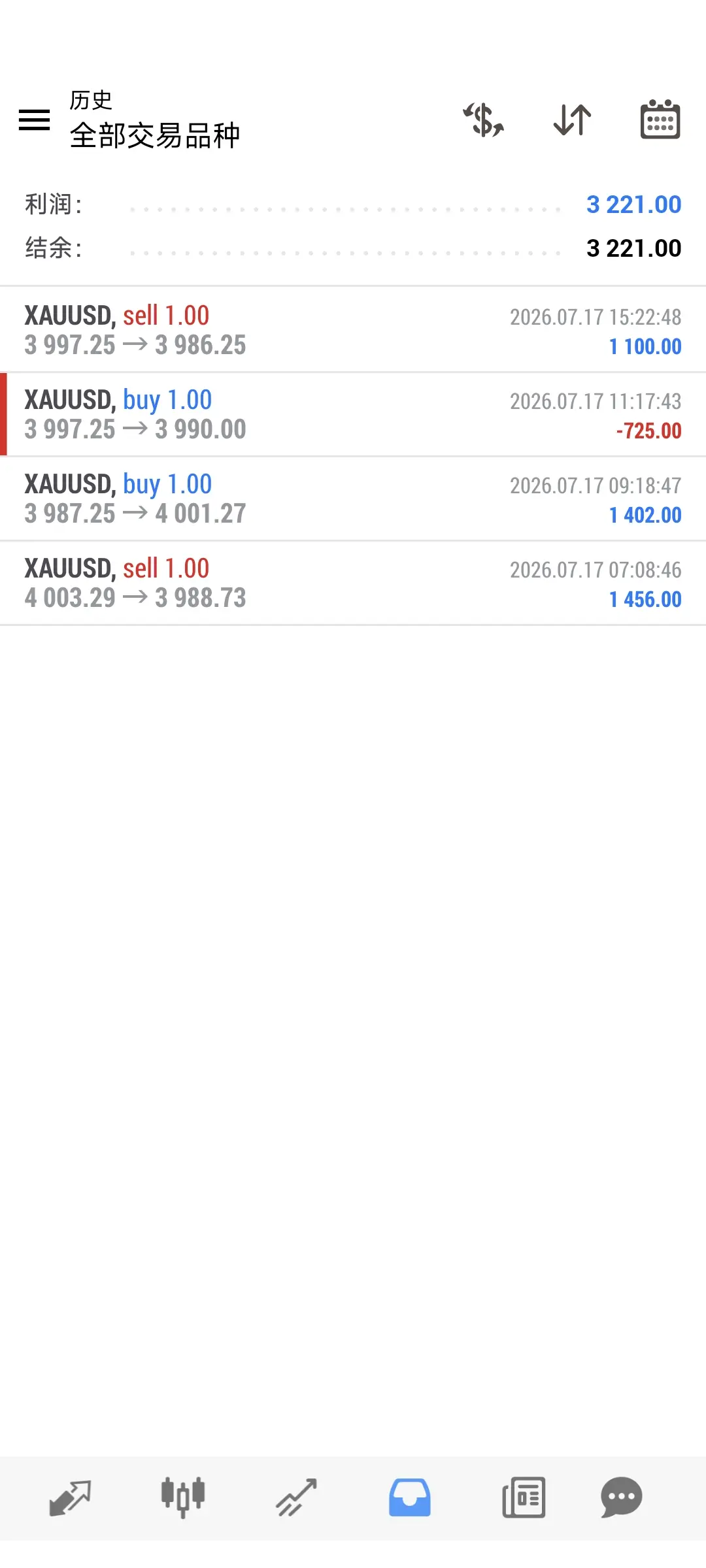Switch to the quotes tab with arrows icon
Screen dimensions: 706x1568
(x=70, y=1497)
